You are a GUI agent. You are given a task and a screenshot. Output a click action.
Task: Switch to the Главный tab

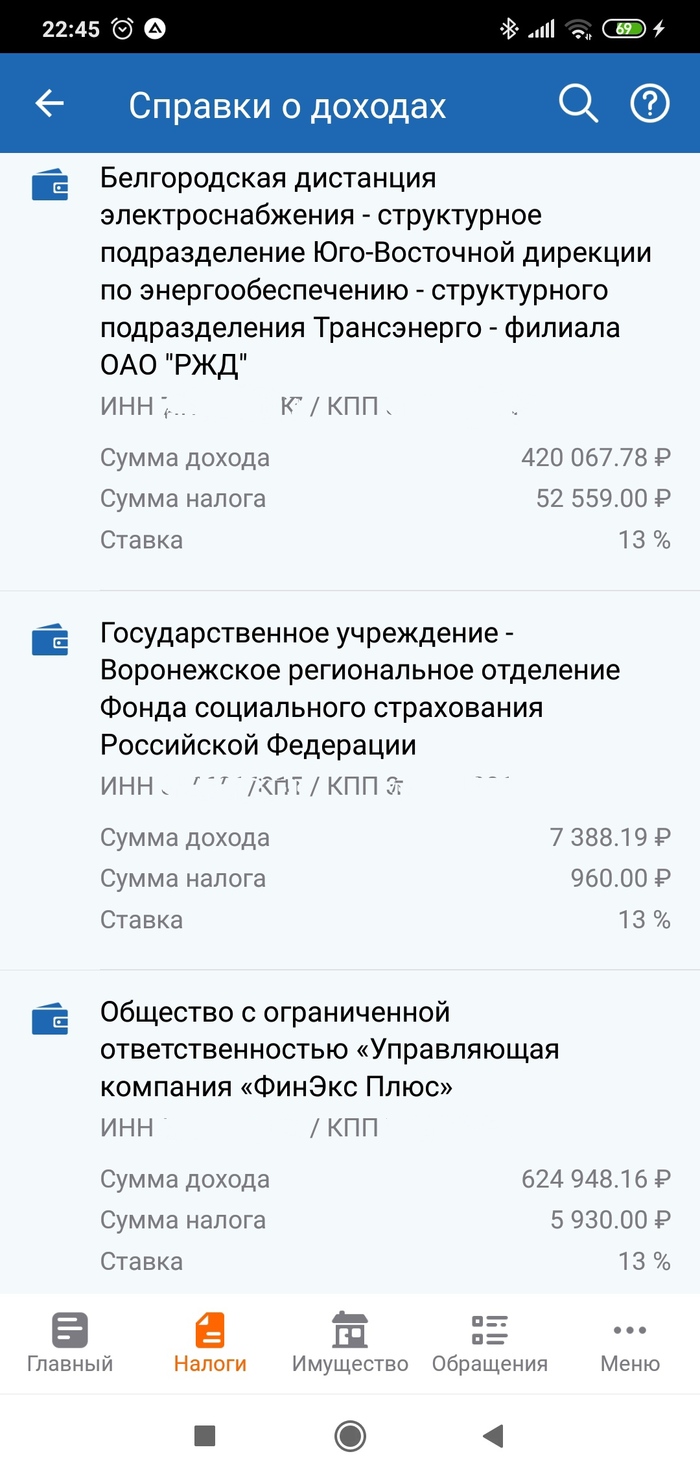click(x=70, y=1344)
